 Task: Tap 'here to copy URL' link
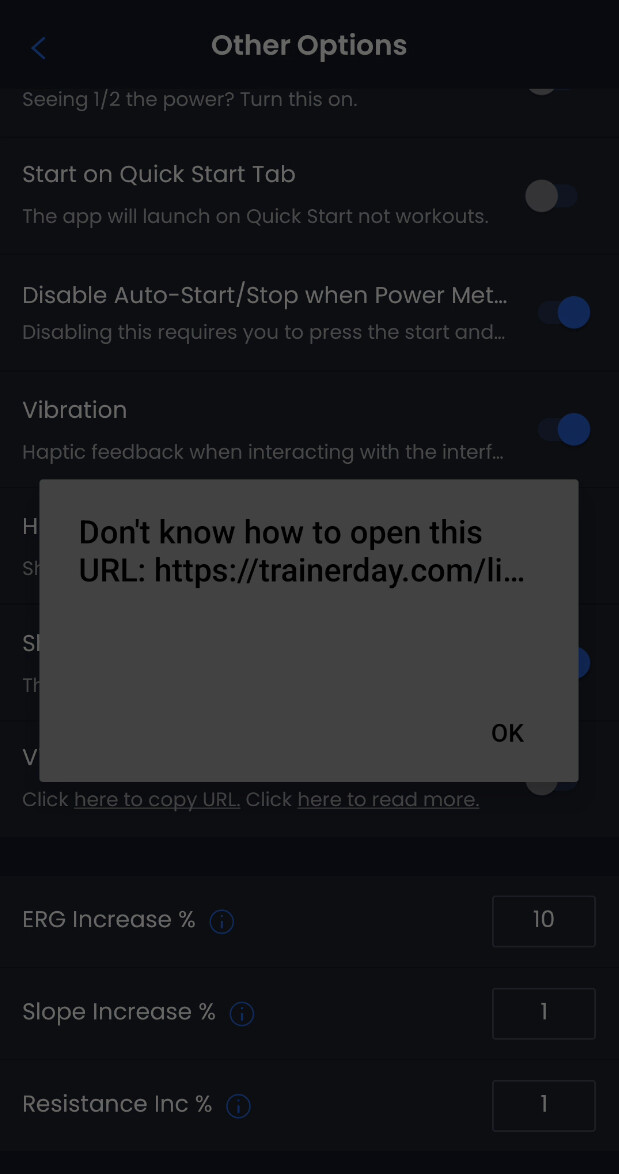pyautogui.click(x=156, y=800)
